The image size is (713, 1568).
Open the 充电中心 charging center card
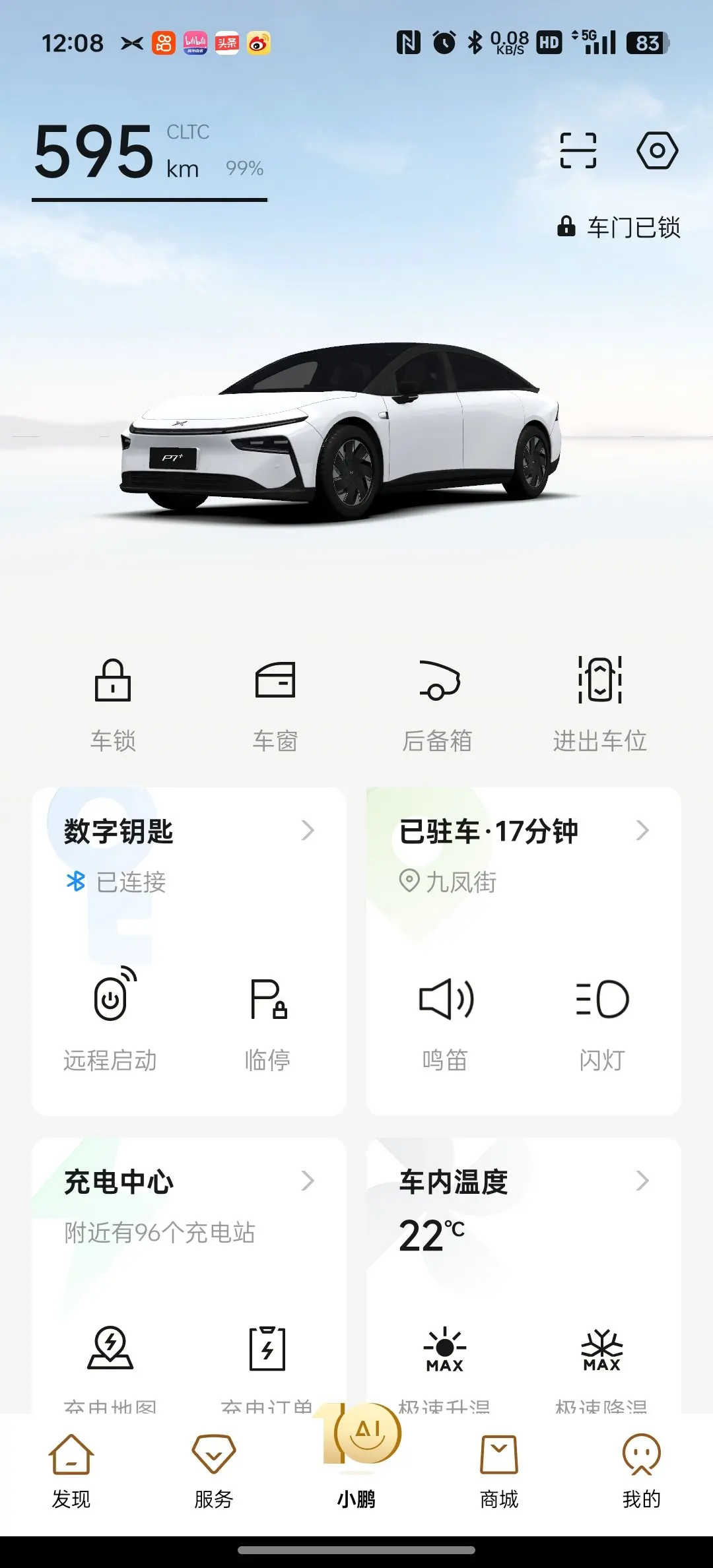pos(189,1182)
